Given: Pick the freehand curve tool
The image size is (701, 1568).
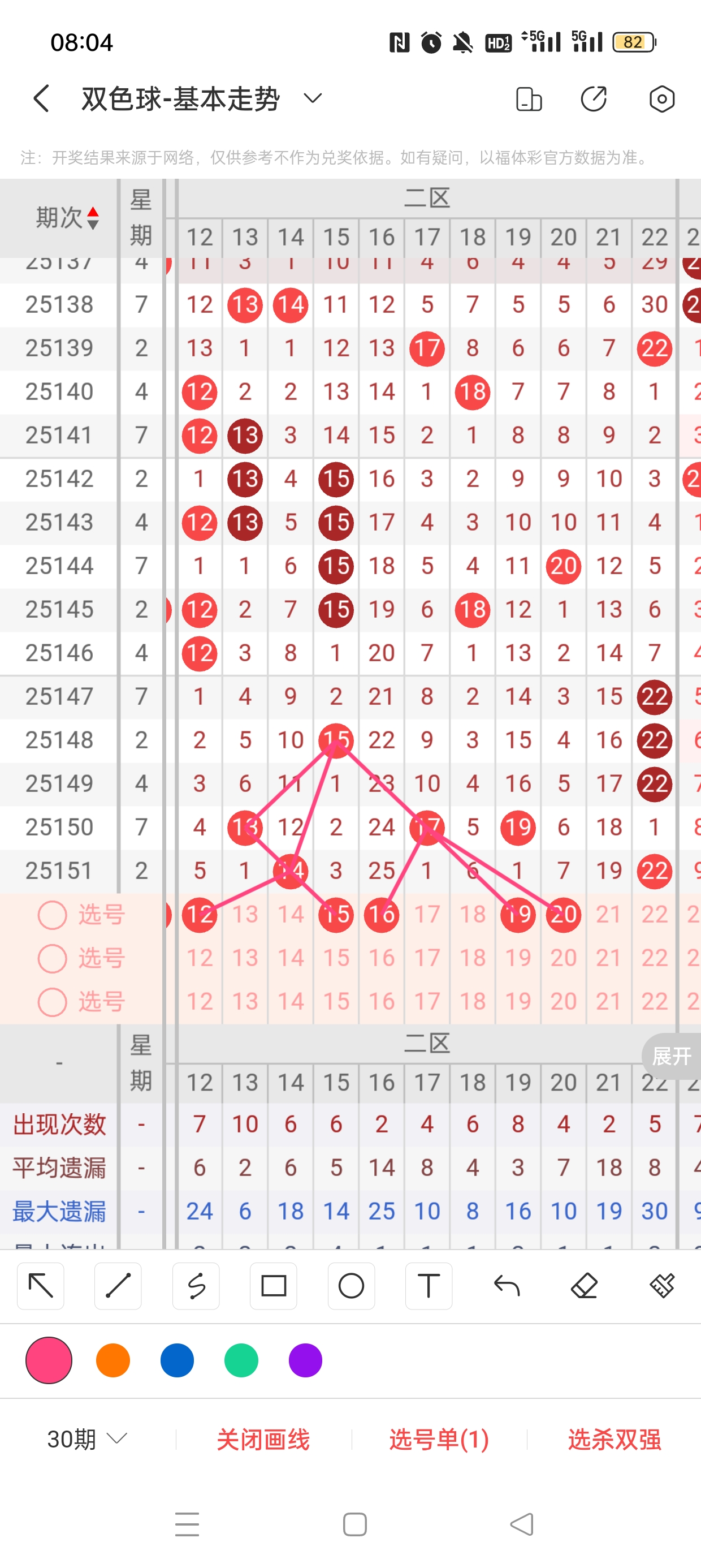Looking at the screenshot, I should (x=196, y=1286).
